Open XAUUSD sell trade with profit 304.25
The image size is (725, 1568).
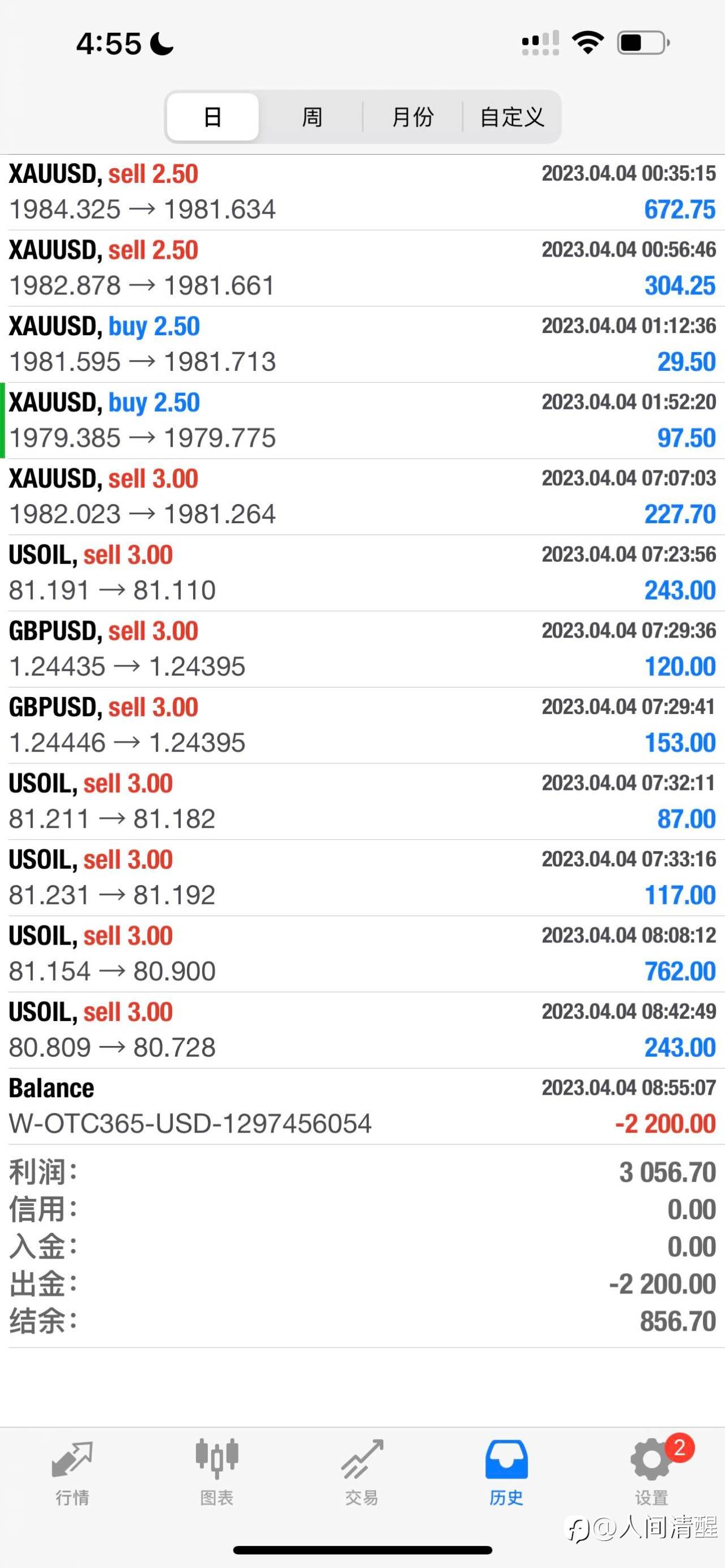pos(362,268)
